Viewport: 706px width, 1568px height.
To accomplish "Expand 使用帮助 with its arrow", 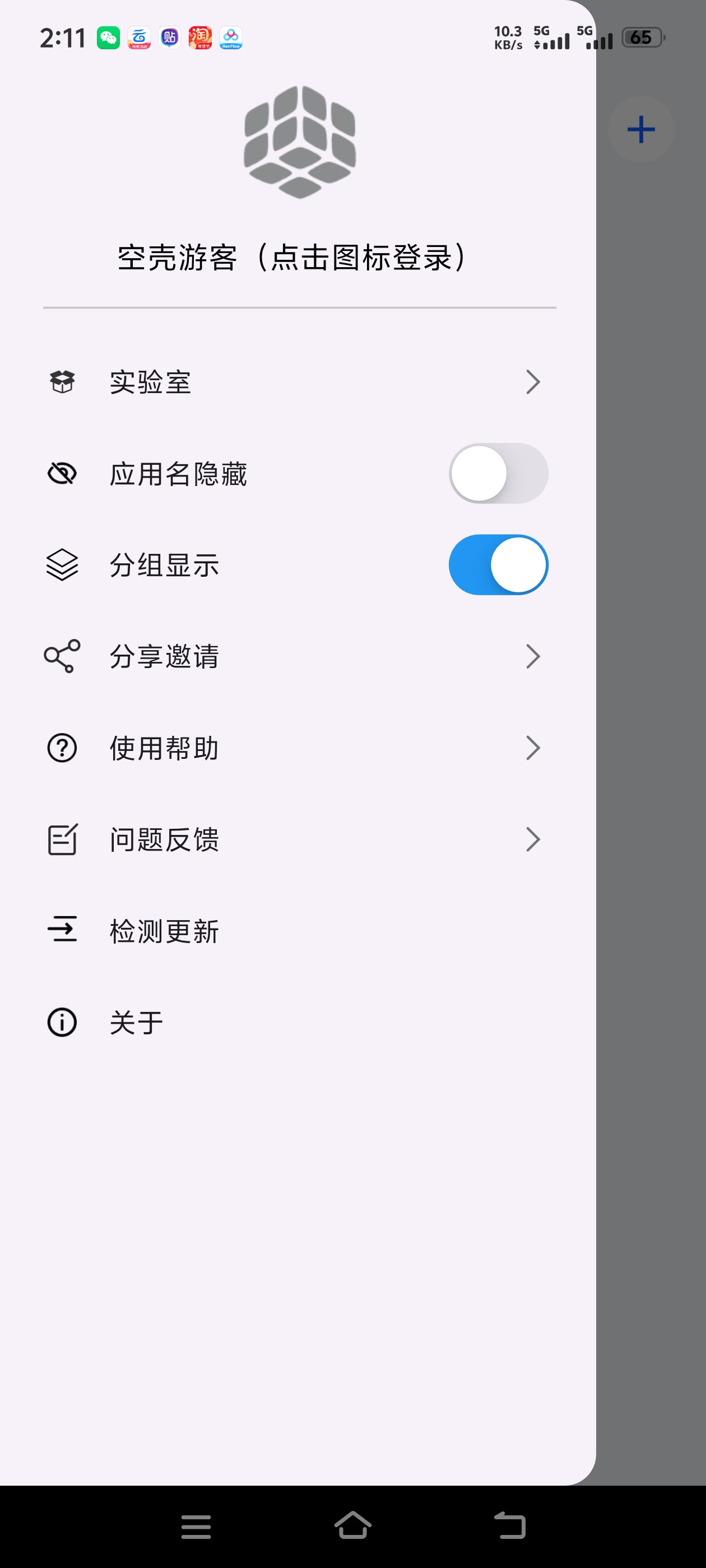I will [x=533, y=748].
